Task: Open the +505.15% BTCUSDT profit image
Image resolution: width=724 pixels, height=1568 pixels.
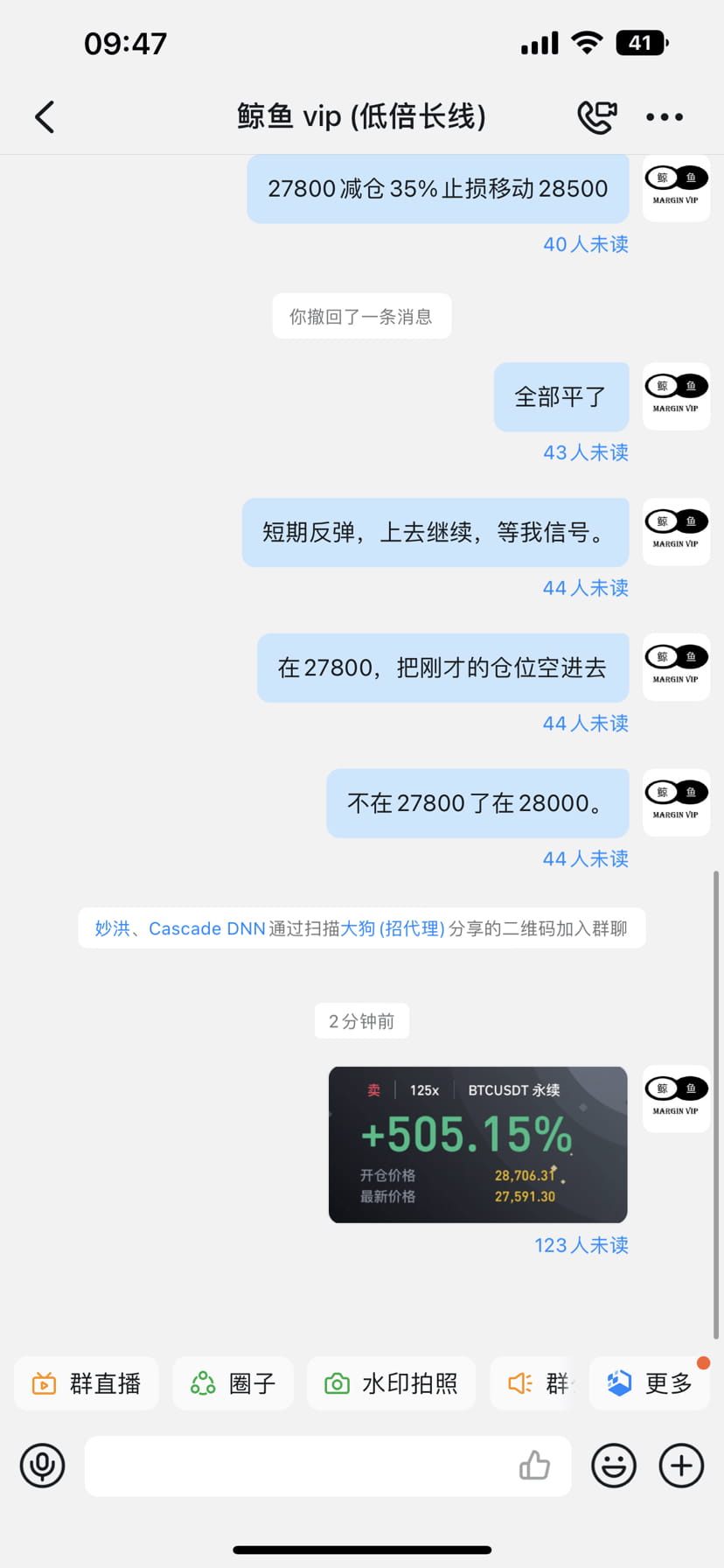Action: [478, 1144]
